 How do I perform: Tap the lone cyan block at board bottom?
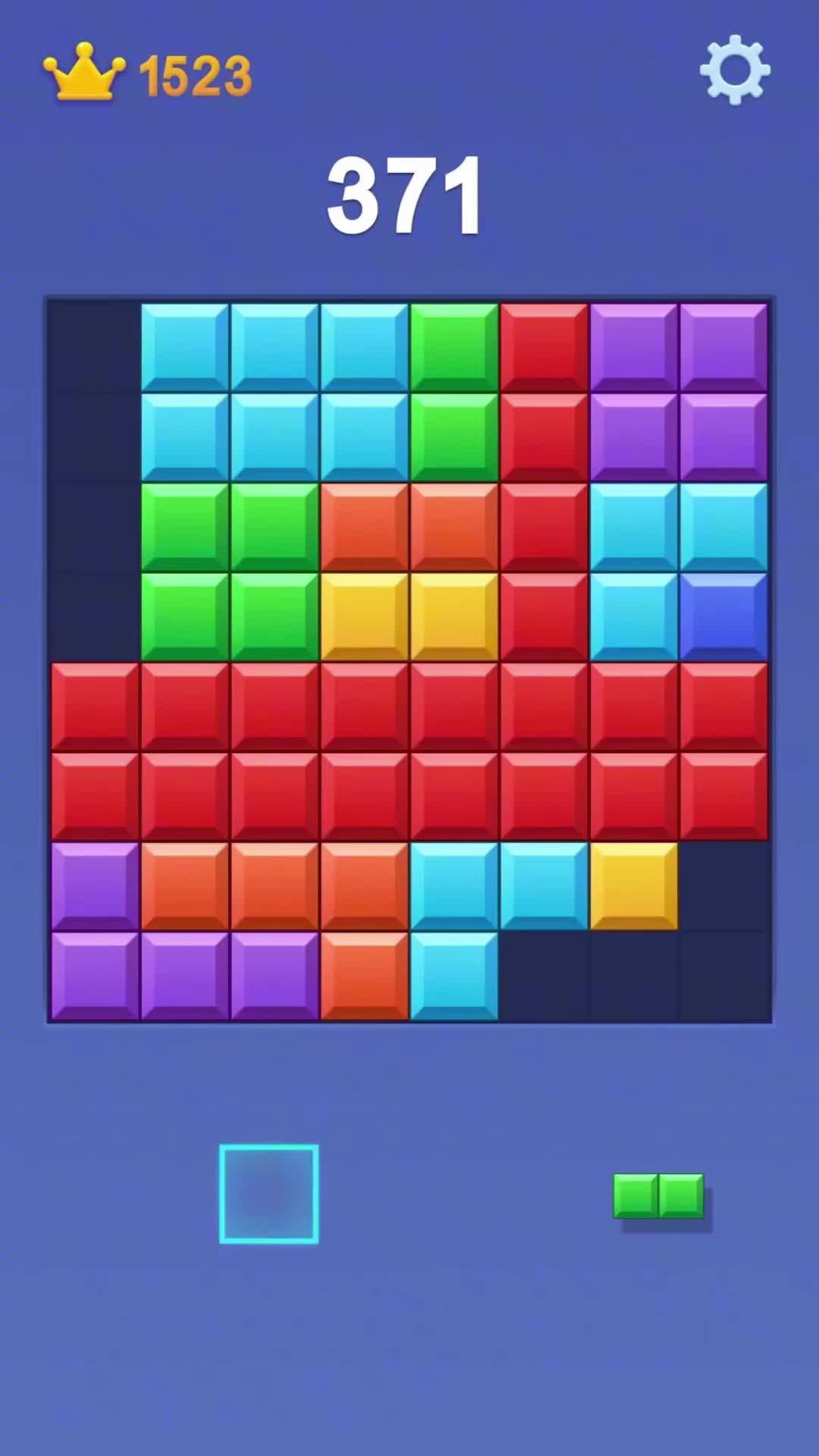(455, 978)
